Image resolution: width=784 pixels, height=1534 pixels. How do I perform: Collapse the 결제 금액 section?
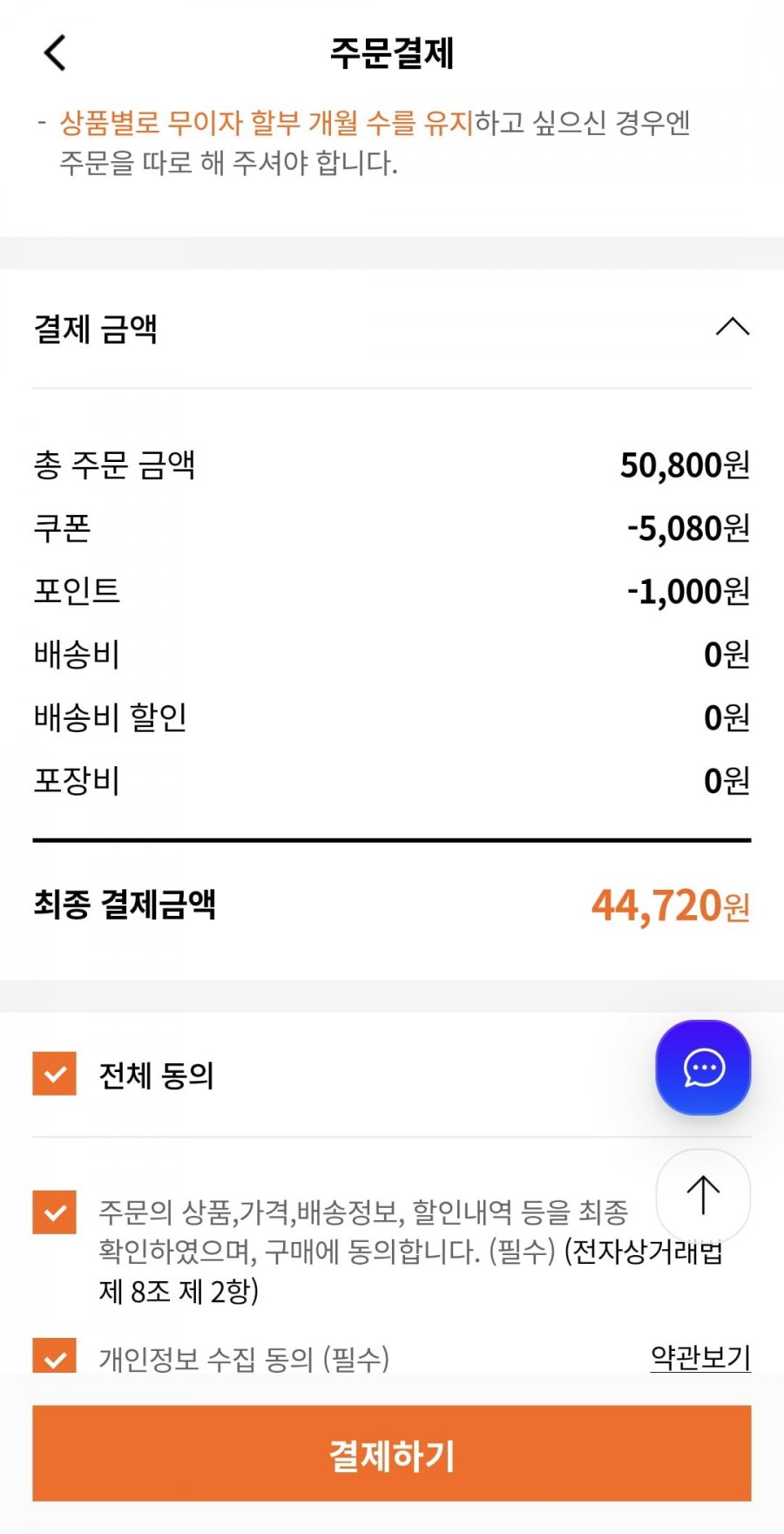[733, 328]
